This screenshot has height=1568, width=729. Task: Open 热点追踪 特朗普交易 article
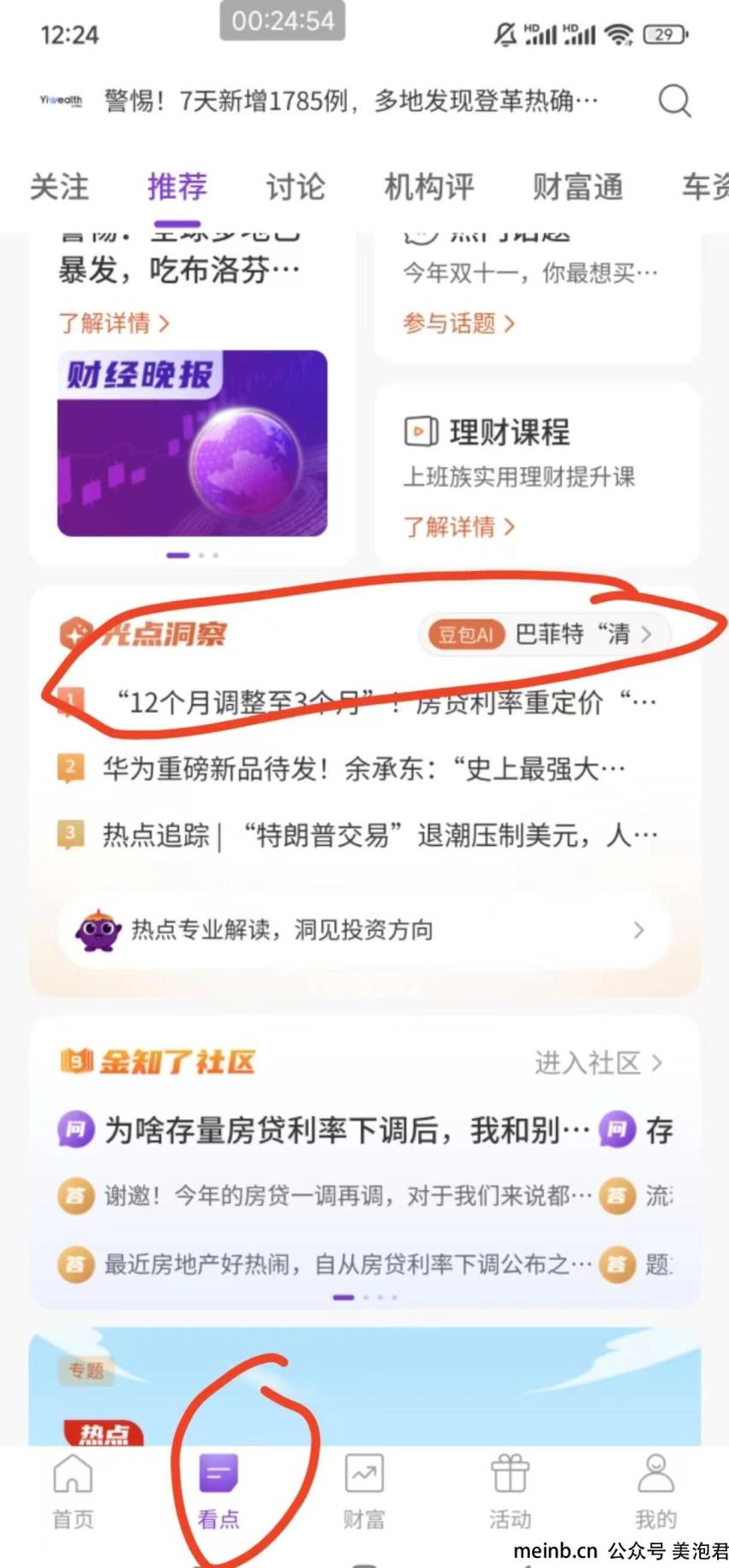[378, 835]
